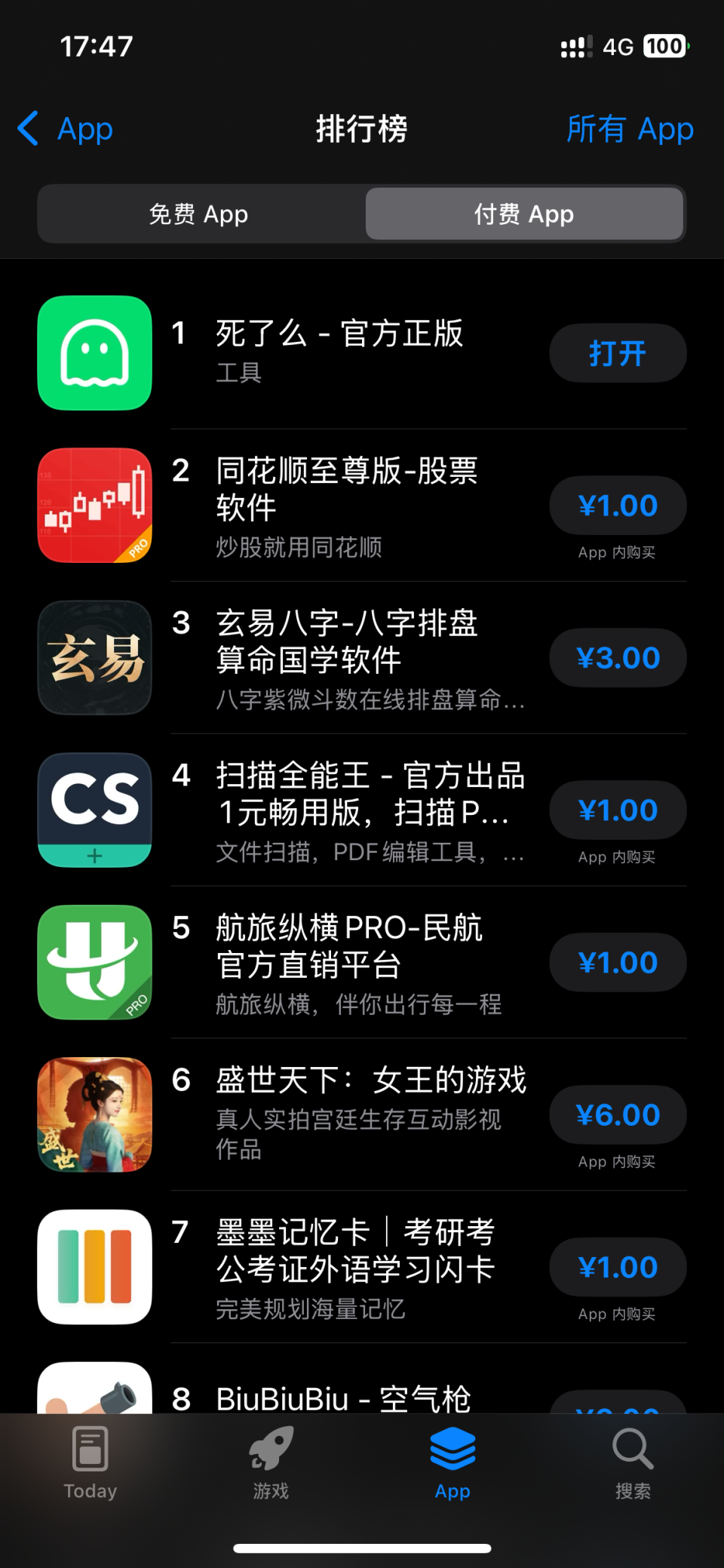Open the BiuBiuBiu - 空气枪 listing
Image resolution: width=724 pixels, height=1568 pixels.
tap(344, 1397)
